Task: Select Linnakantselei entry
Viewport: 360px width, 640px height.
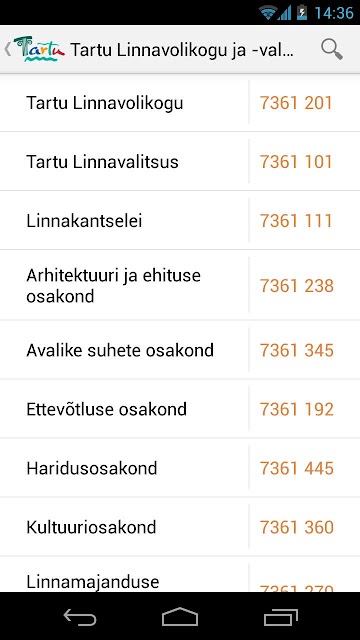Action: coord(124,220)
